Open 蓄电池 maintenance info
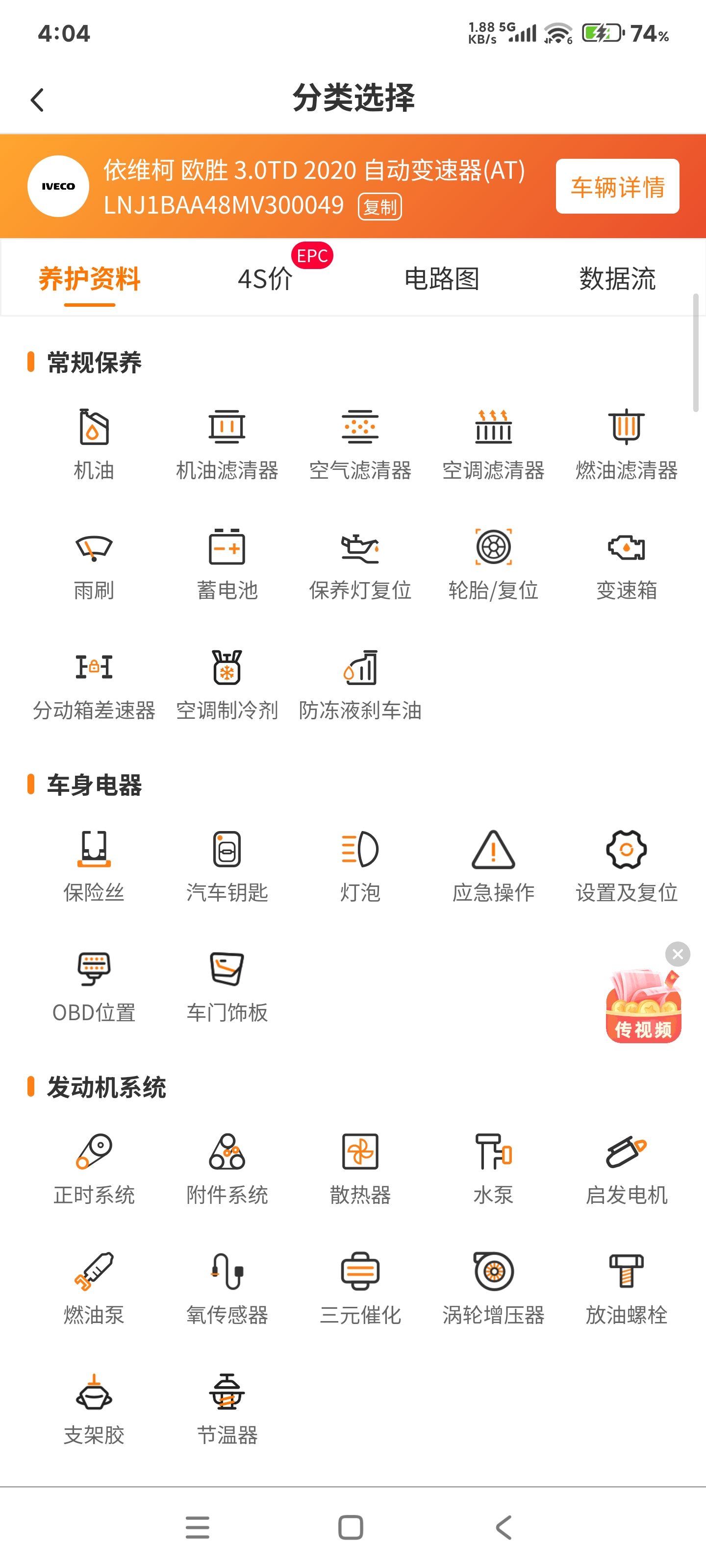 [x=227, y=563]
